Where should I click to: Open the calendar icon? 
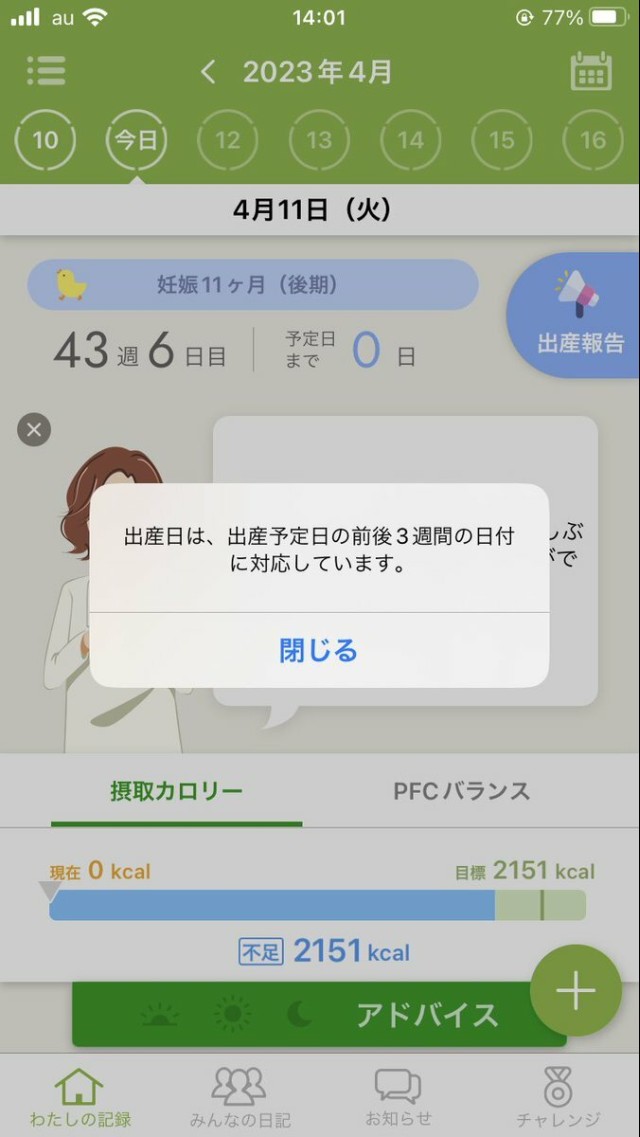pyautogui.click(x=591, y=72)
